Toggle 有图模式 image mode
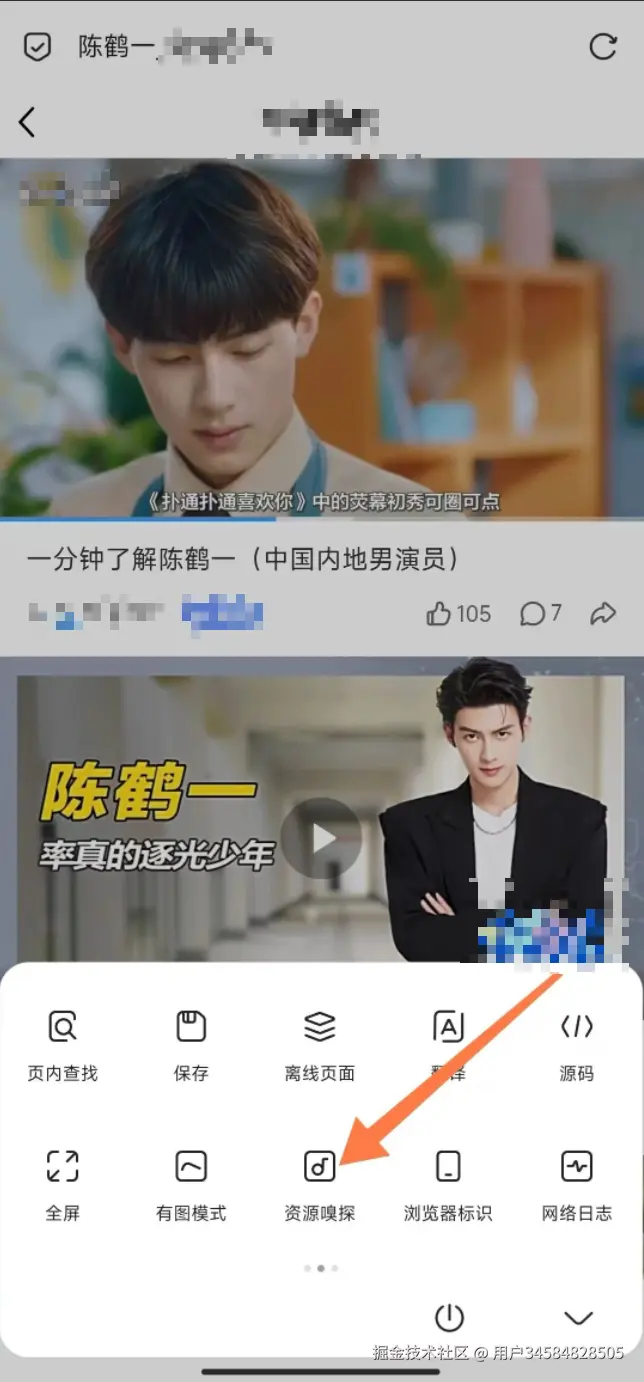 point(191,1183)
